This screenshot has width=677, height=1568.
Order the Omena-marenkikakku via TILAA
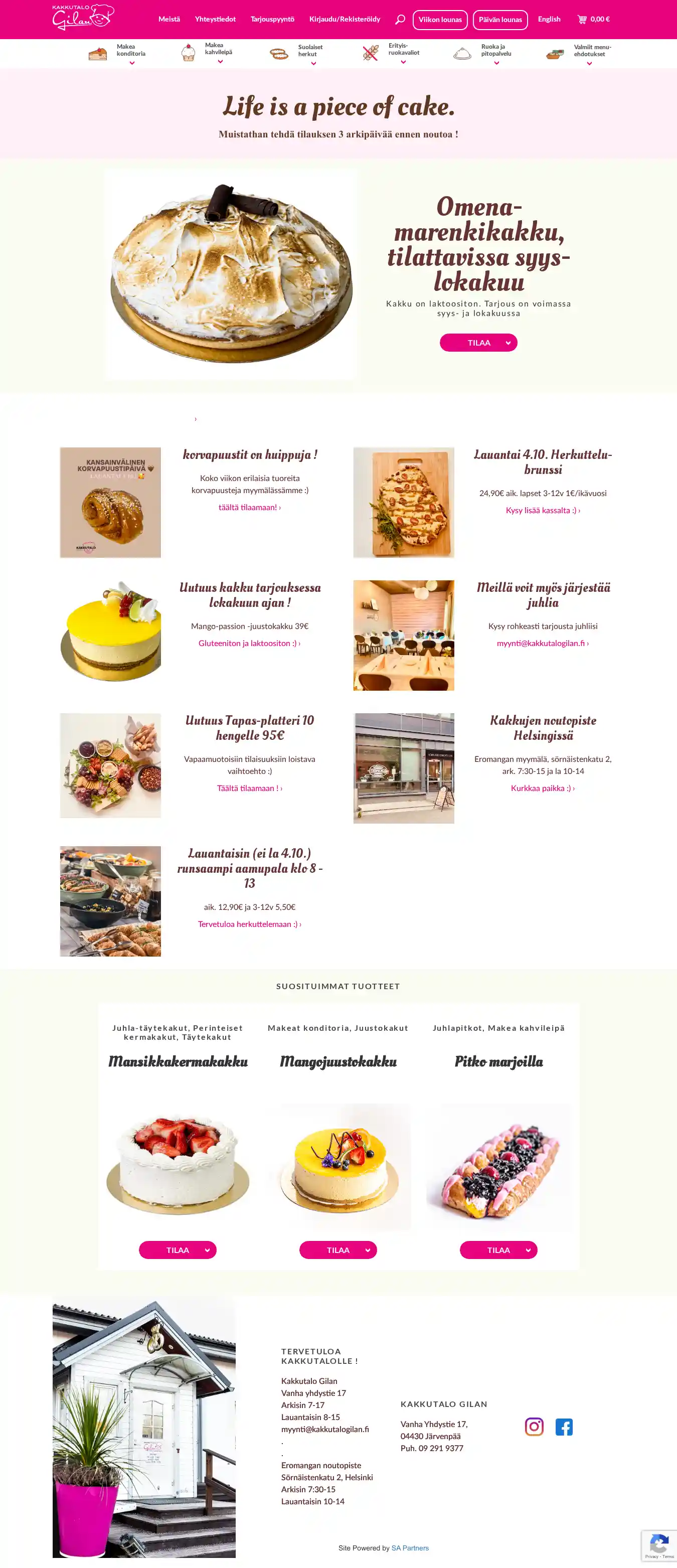click(x=478, y=343)
